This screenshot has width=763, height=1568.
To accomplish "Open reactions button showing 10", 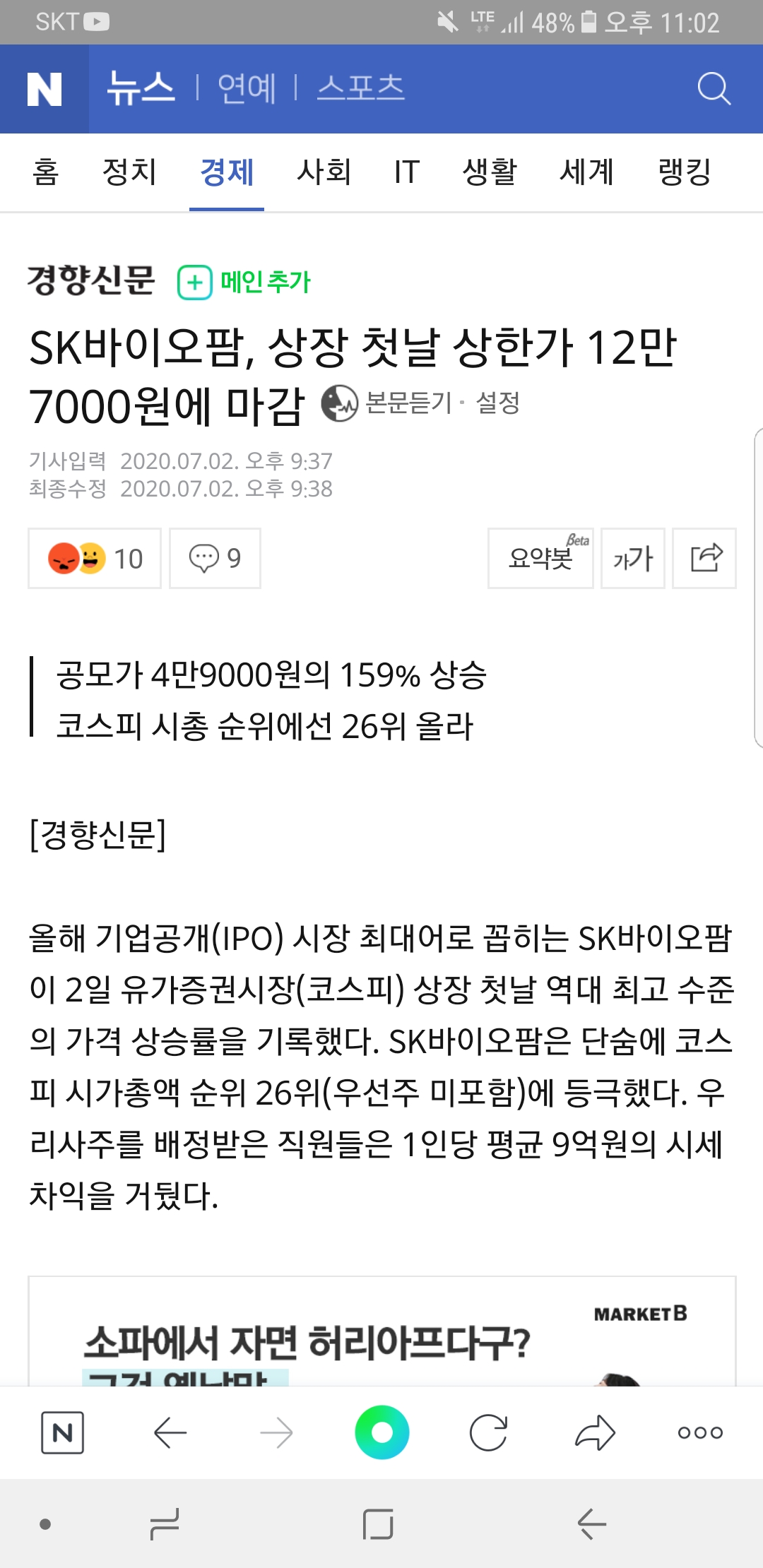I will 95,558.
